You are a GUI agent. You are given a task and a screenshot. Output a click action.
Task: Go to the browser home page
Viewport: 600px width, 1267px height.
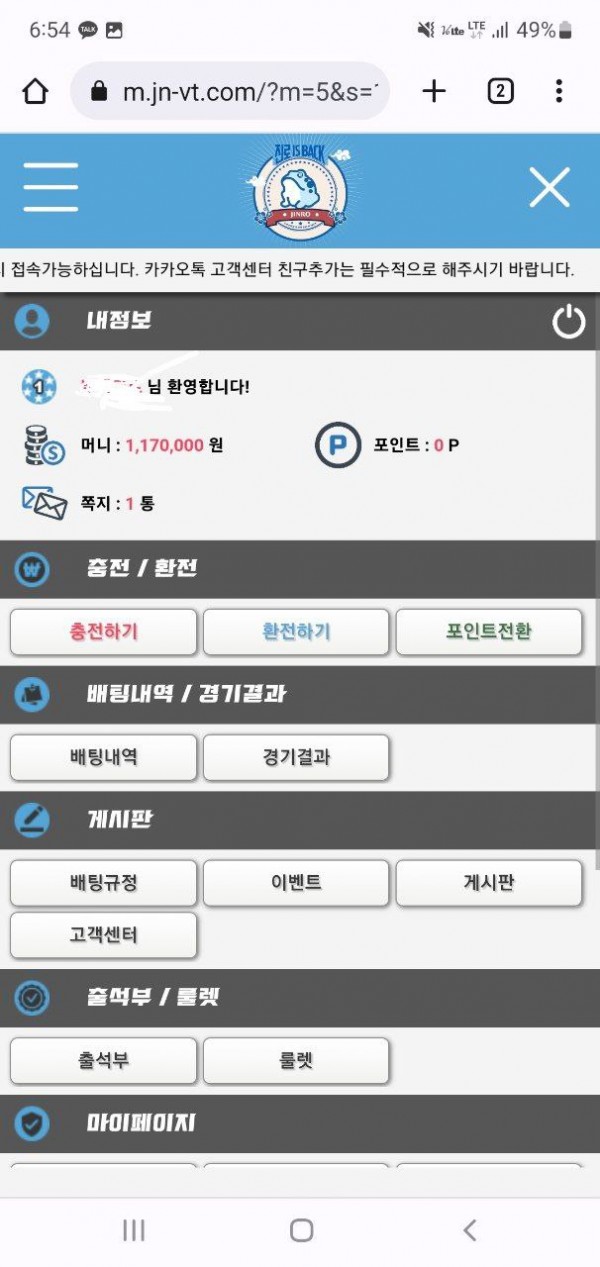(x=35, y=92)
